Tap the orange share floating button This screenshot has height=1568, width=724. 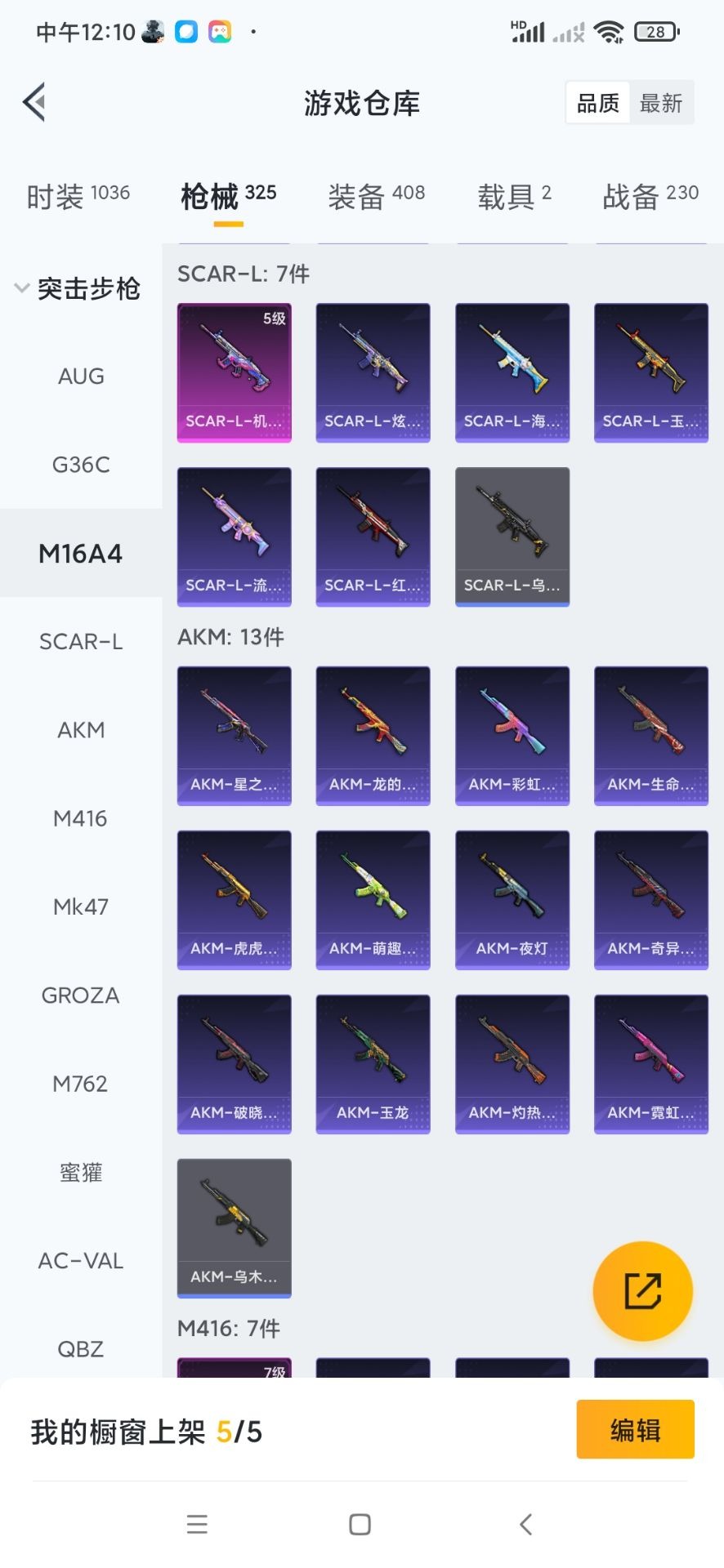pos(642,1291)
